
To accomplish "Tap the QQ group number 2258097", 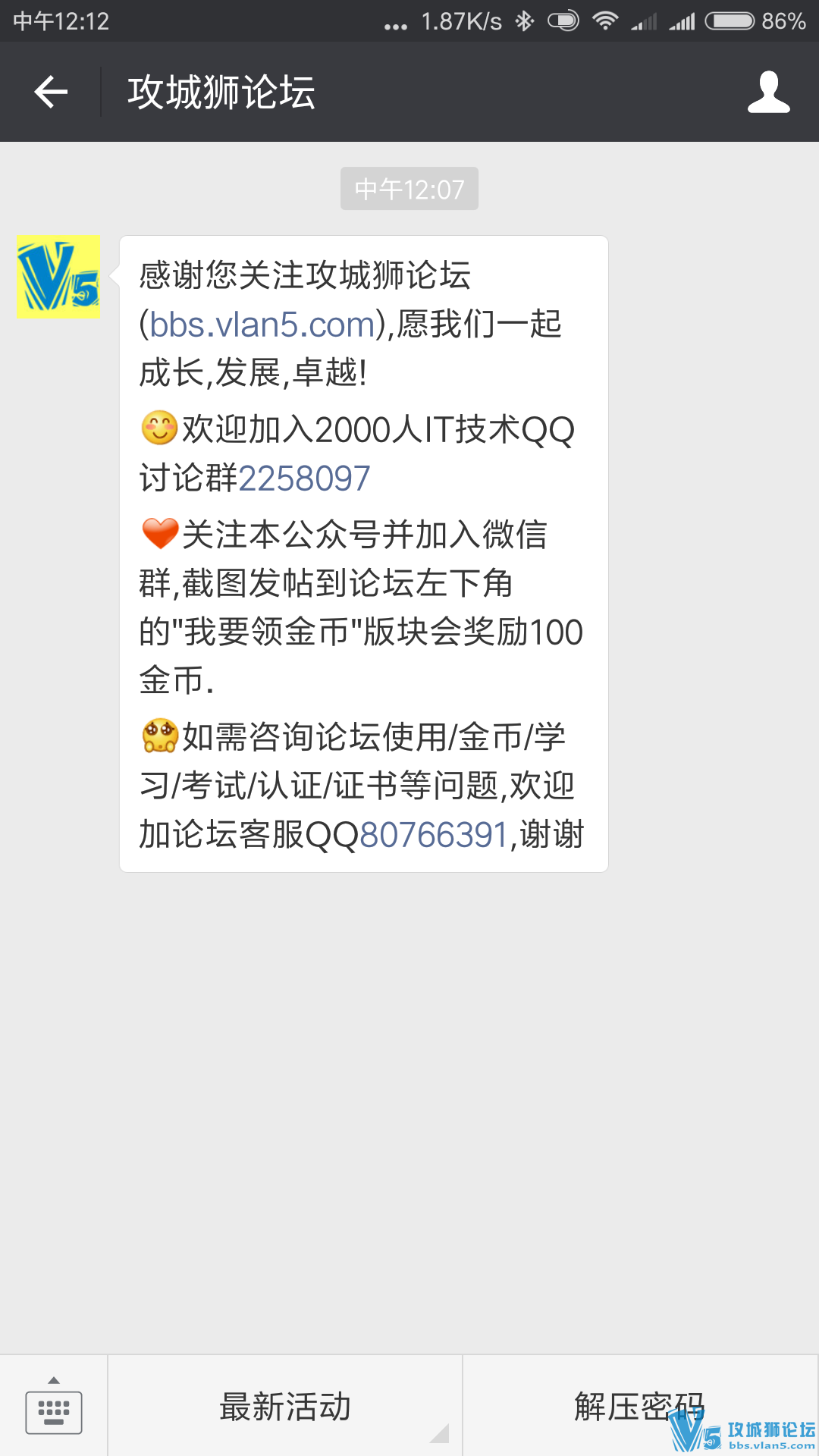I will click(304, 479).
